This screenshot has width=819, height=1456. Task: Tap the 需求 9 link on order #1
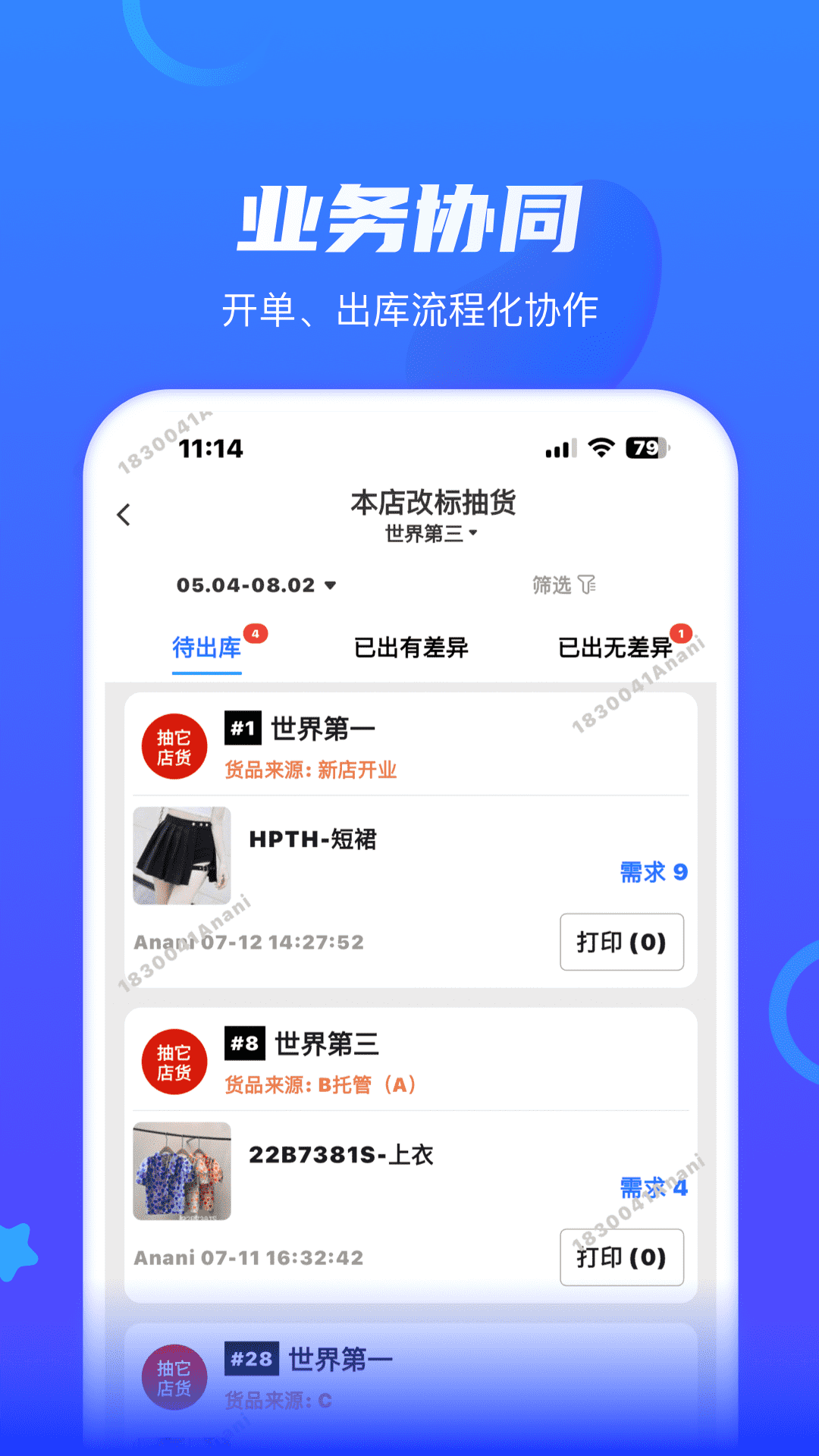[652, 872]
